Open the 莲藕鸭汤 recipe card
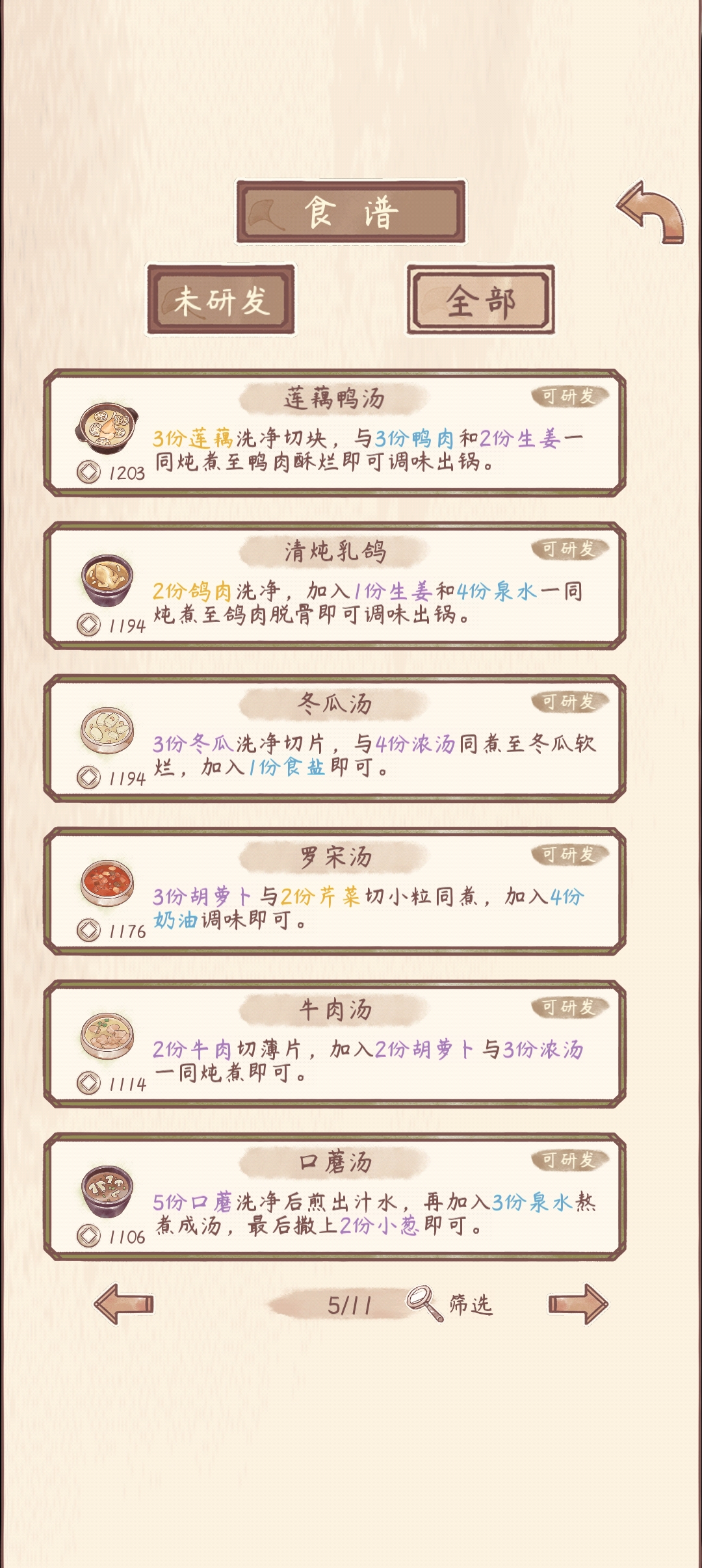Viewport: 702px width, 1568px height. coord(335,434)
